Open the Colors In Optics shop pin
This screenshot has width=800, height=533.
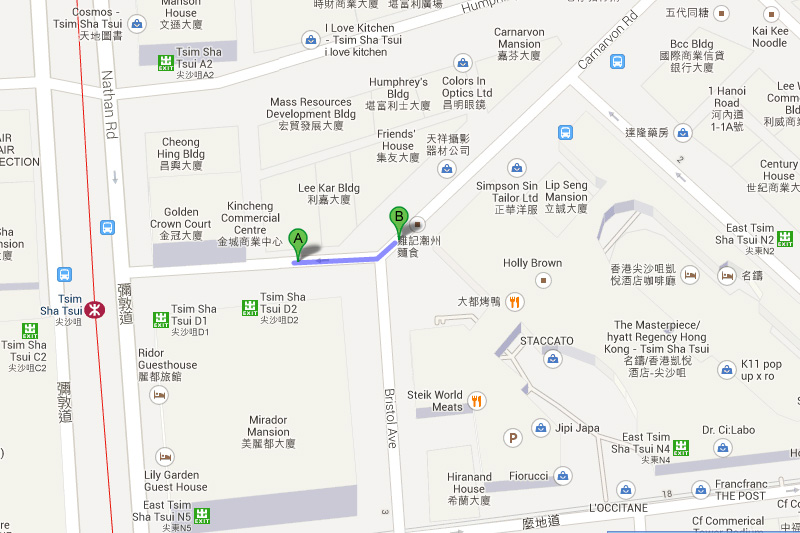[462, 63]
